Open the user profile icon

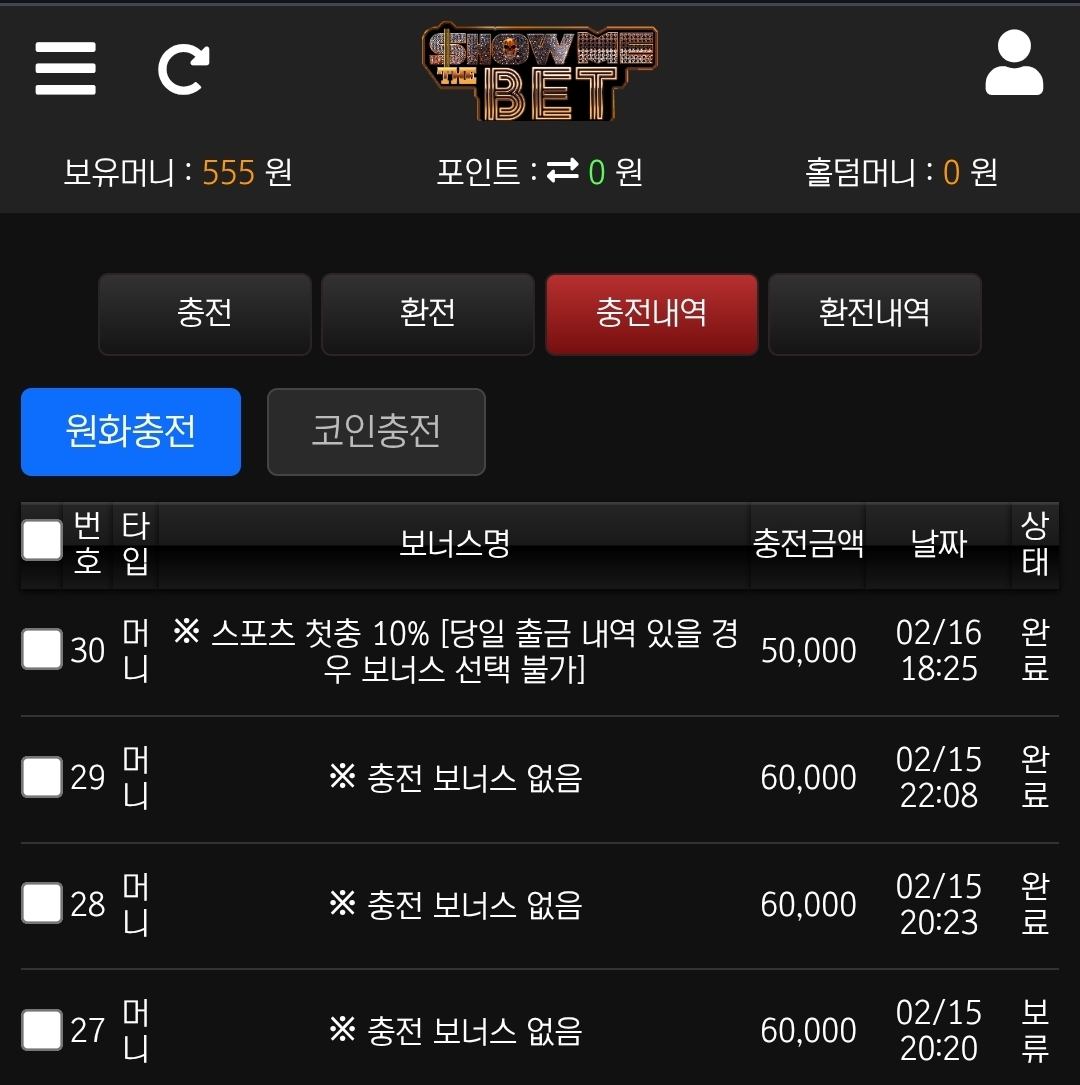click(1014, 64)
